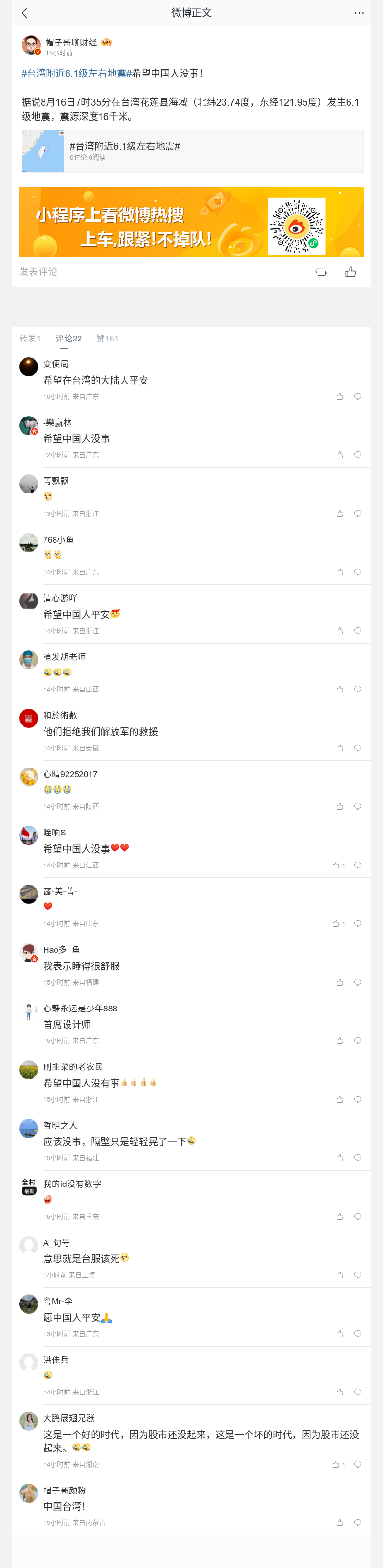Open the three-dot overflow menu

click(359, 13)
